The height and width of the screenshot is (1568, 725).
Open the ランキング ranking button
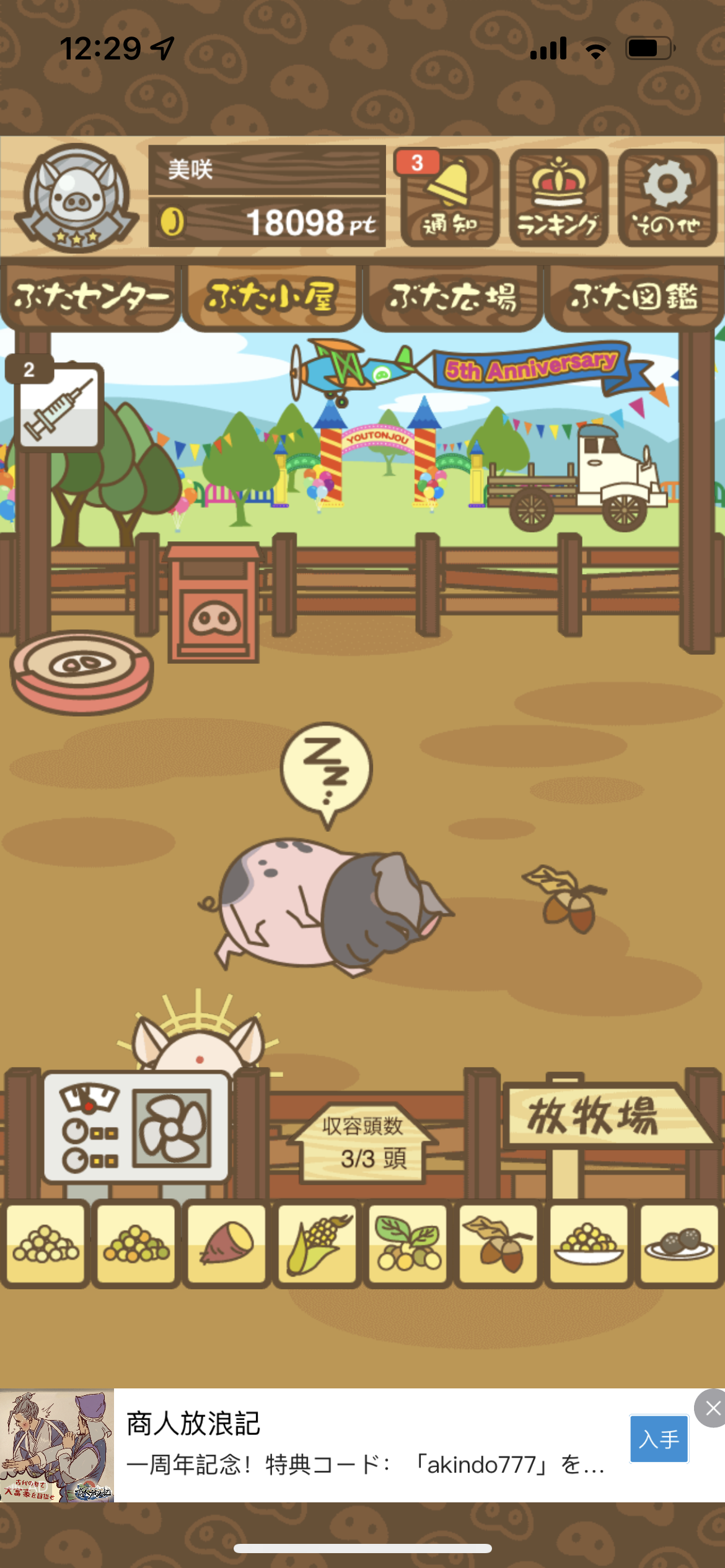click(x=558, y=198)
